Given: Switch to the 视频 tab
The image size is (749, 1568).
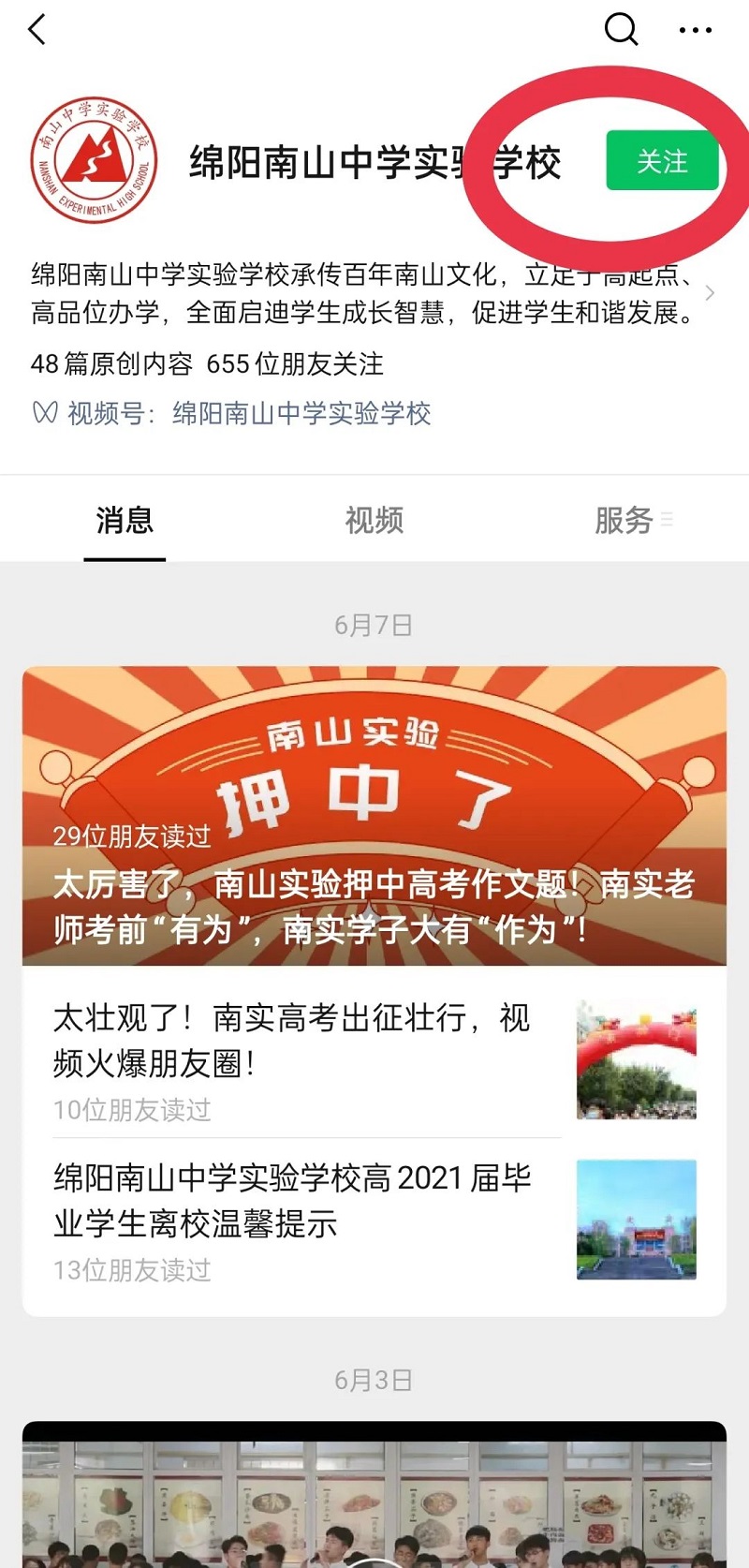Looking at the screenshot, I should (x=374, y=520).
